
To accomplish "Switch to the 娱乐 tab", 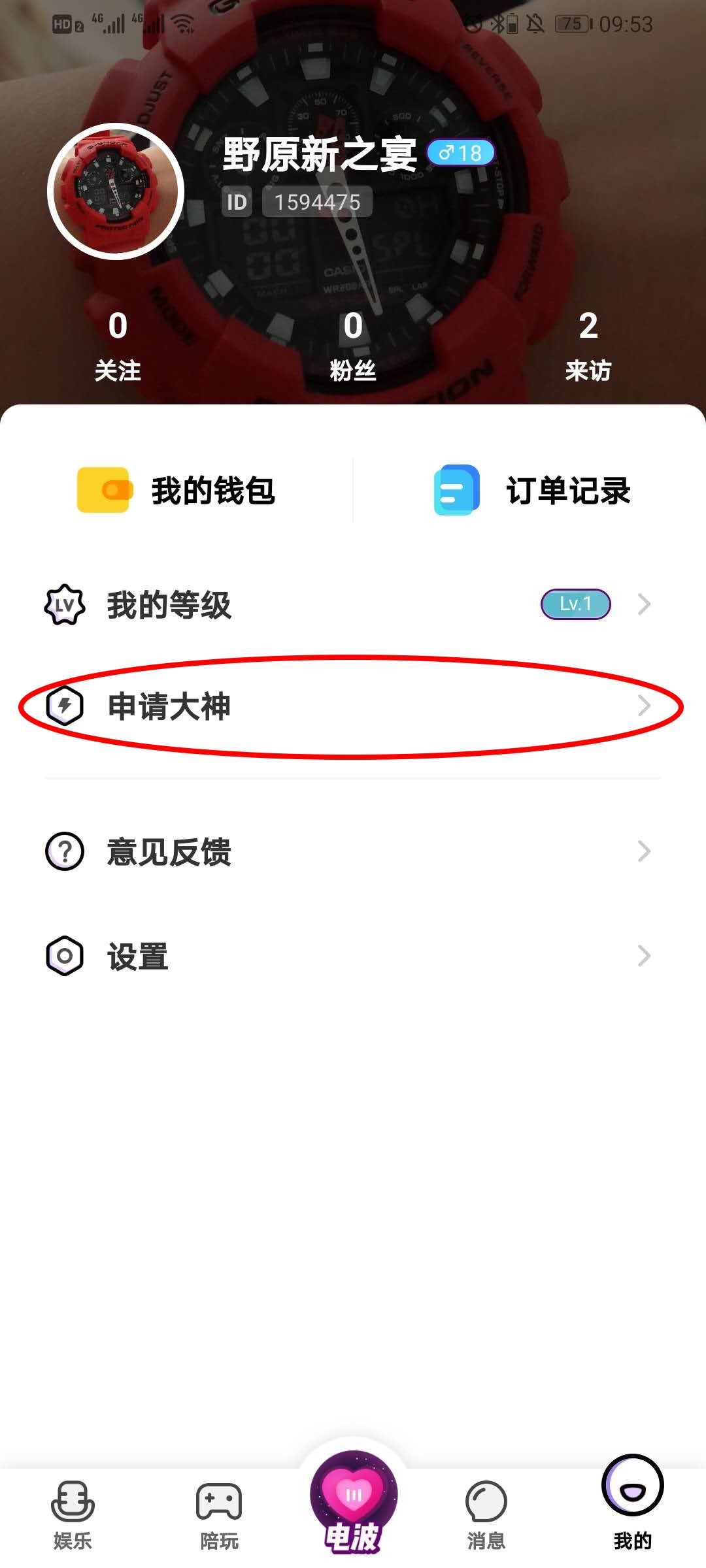I will (73, 1514).
